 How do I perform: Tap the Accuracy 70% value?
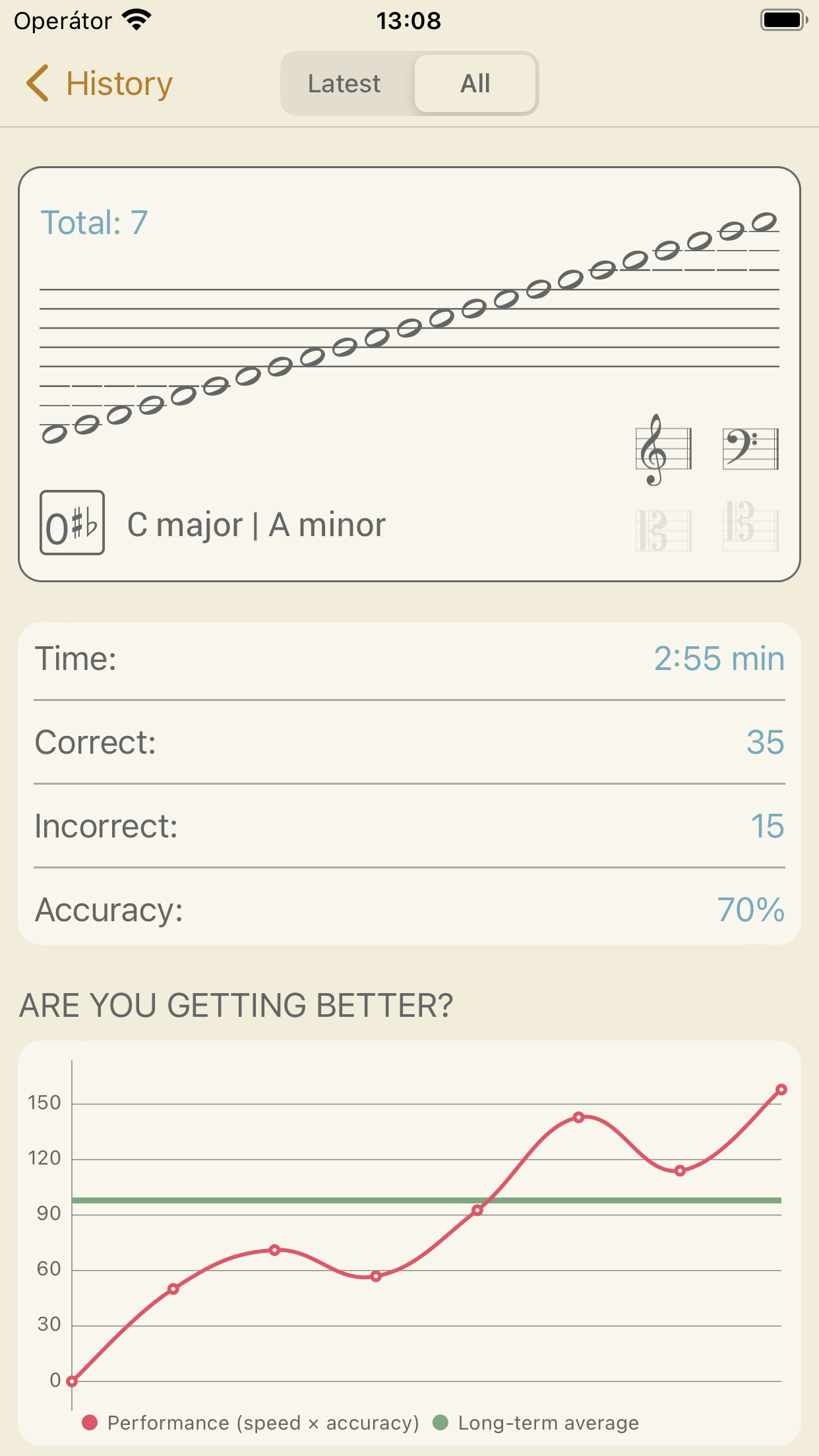(750, 909)
